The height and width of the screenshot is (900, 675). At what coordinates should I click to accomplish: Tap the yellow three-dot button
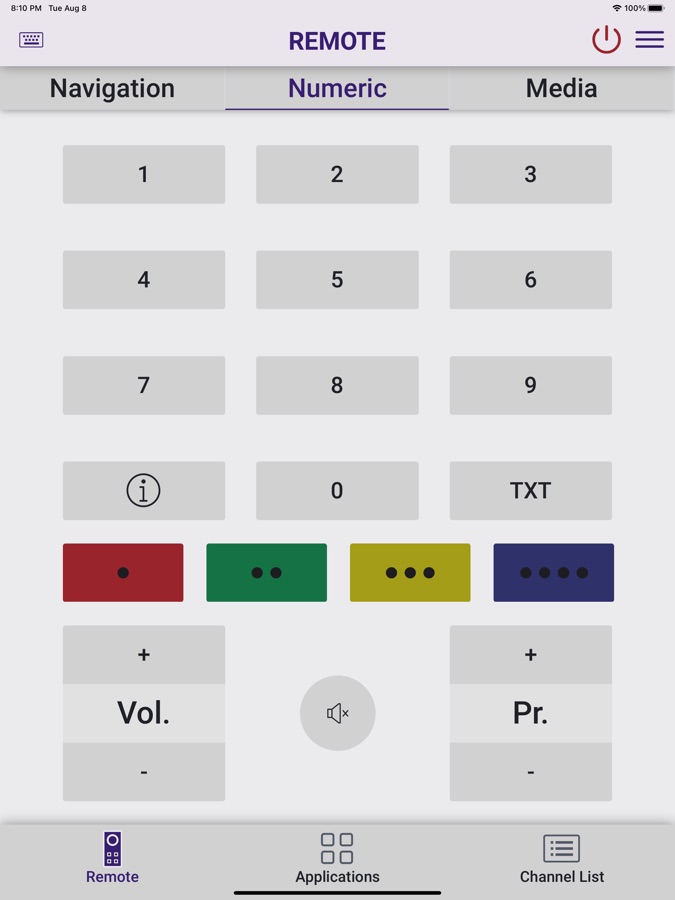click(410, 573)
